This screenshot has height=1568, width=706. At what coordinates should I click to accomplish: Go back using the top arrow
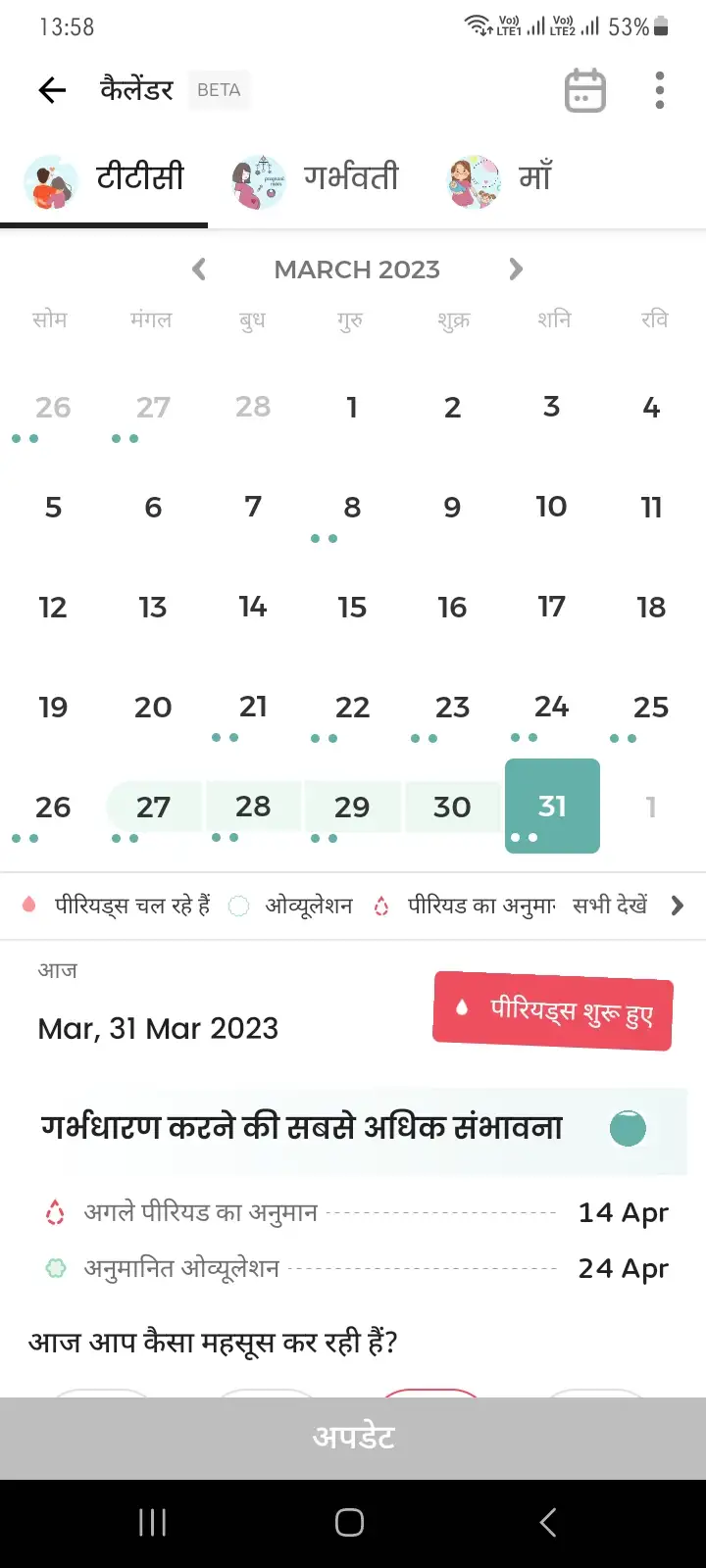[52, 90]
